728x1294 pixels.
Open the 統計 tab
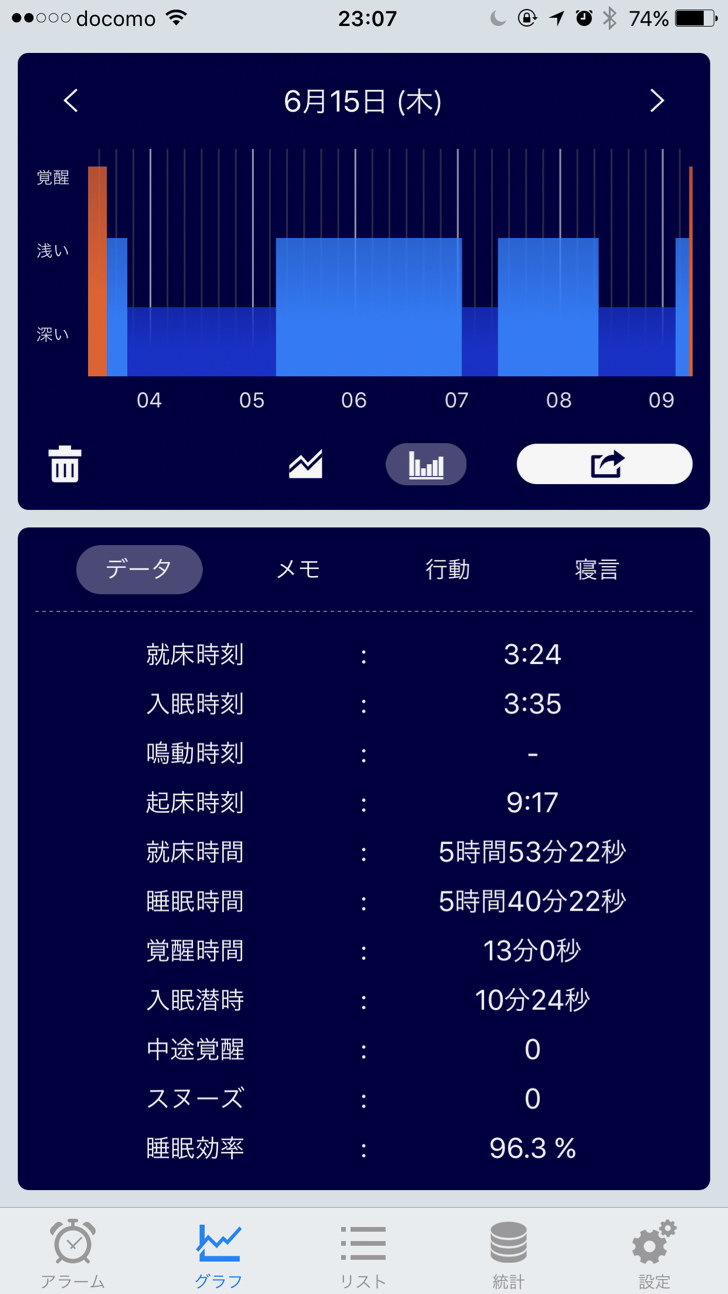[508, 1253]
